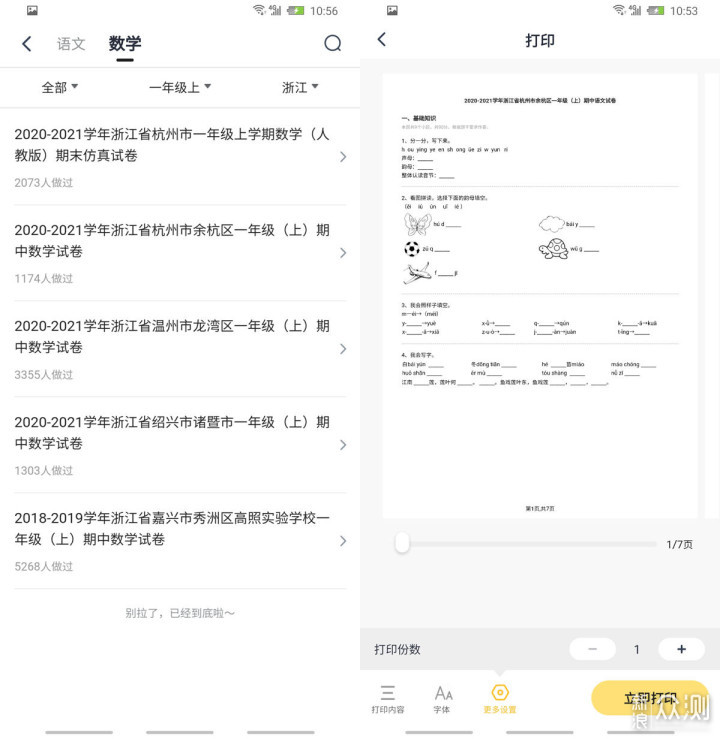Increase 打印份数 with the plus button

click(682, 649)
